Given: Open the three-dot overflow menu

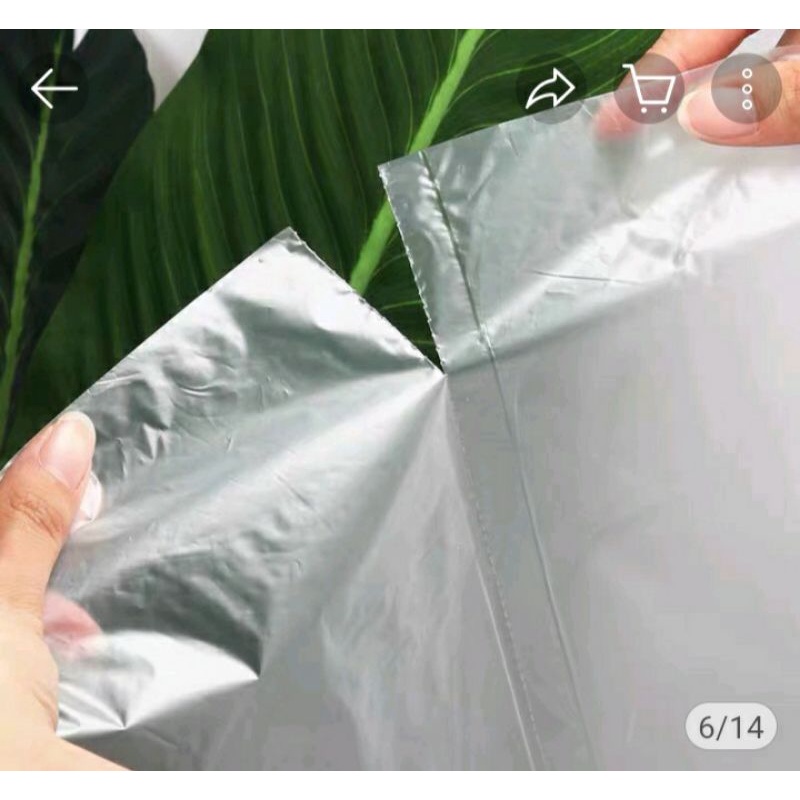Looking at the screenshot, I should (x=745, y=90).
